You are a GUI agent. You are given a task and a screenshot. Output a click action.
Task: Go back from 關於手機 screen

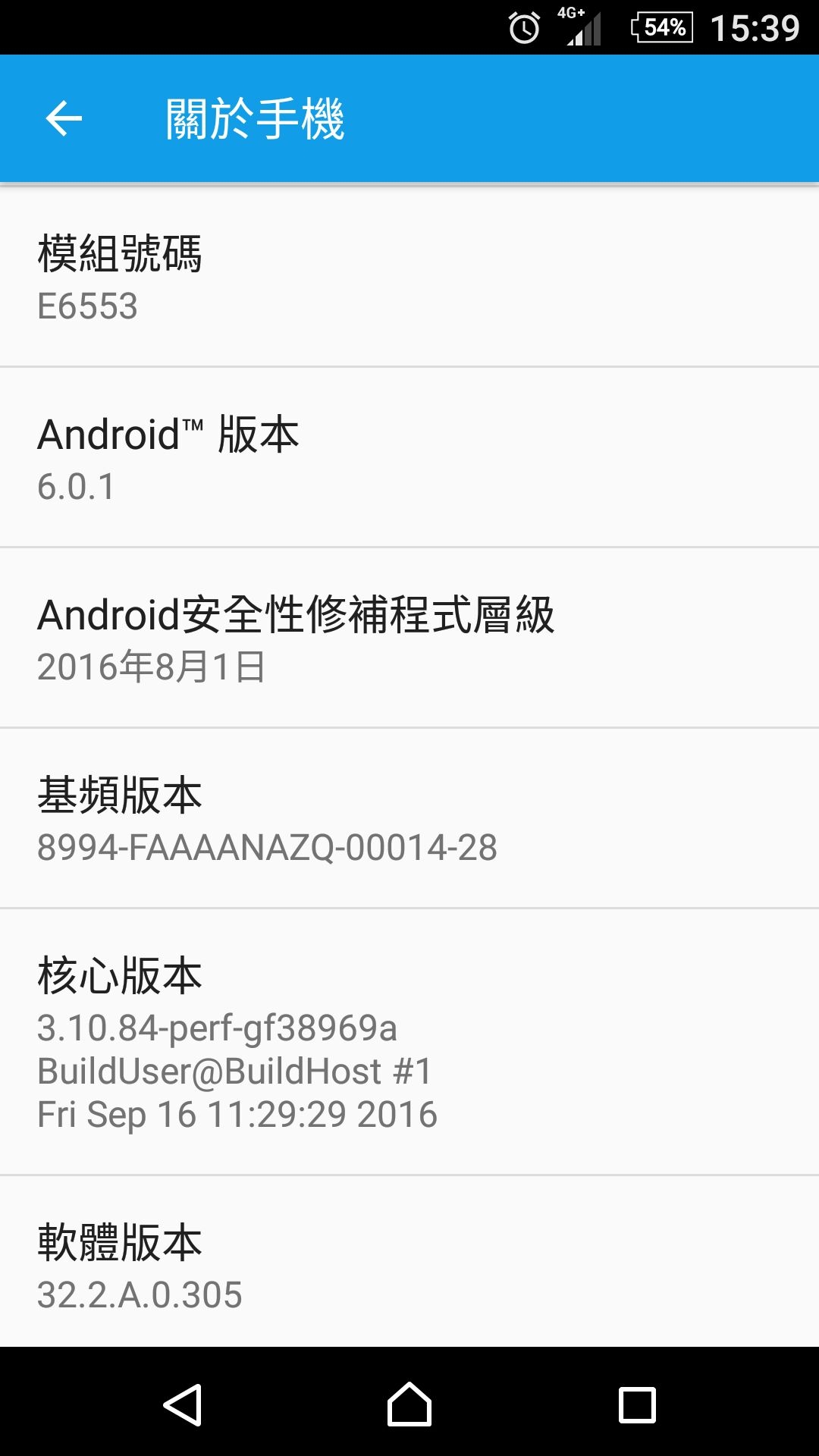64,119
